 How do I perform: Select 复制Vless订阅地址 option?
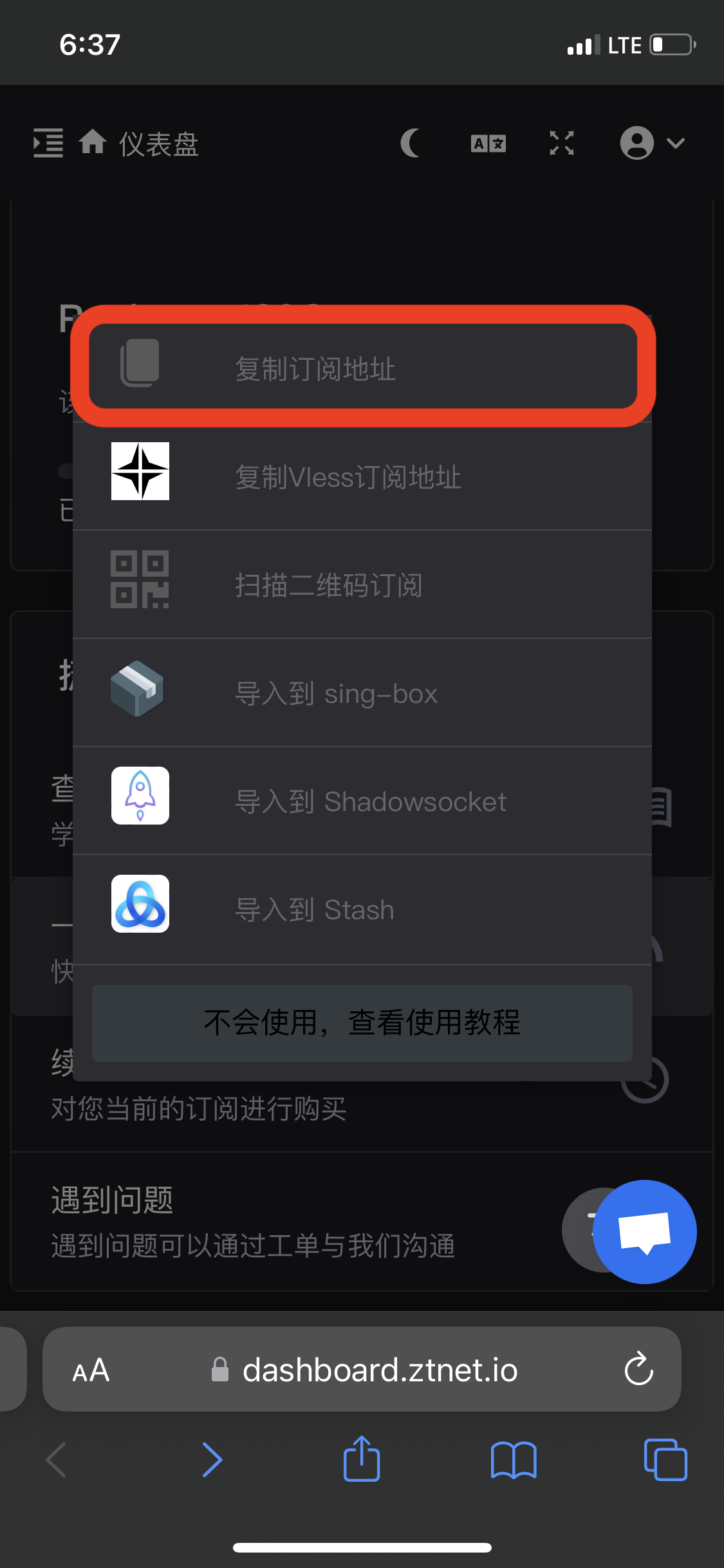coord(362,477)
